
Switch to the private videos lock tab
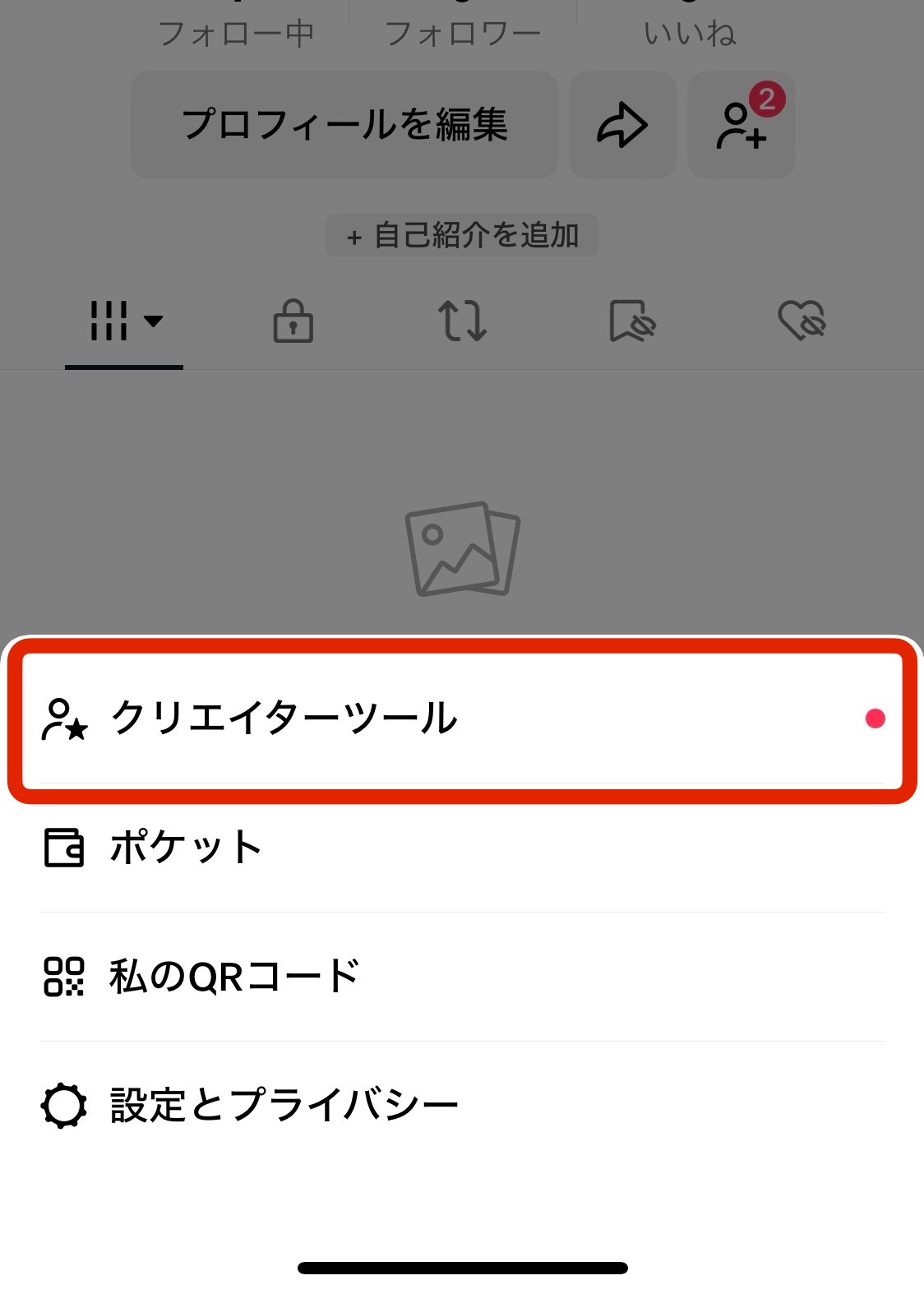tap(293, 321)
